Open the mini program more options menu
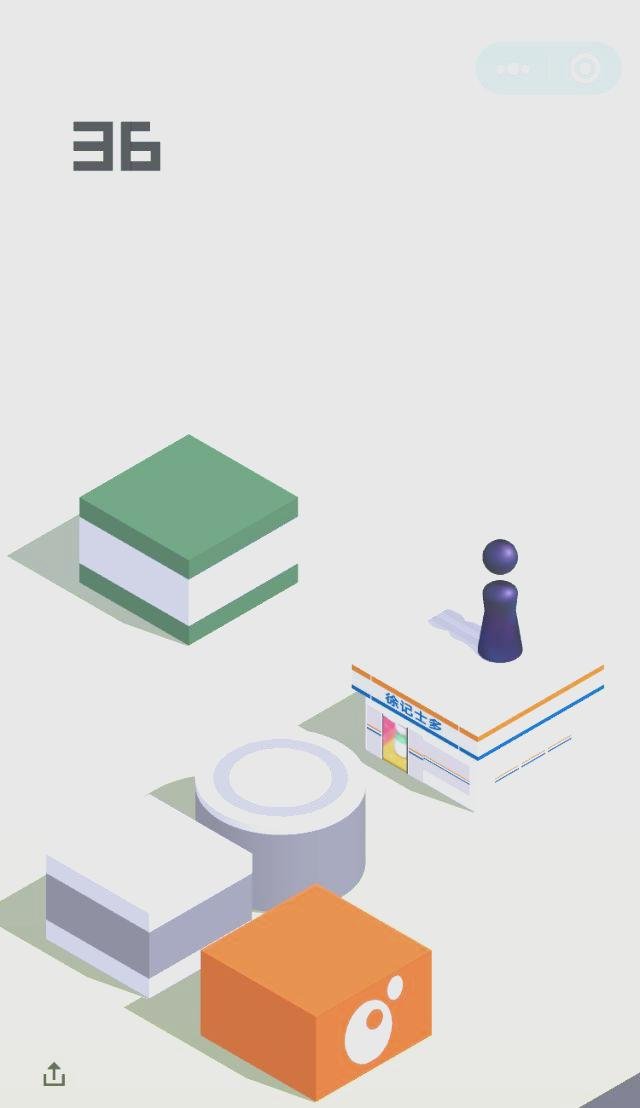This screenshot has height=1108, width=640. (x=513, y=69)
